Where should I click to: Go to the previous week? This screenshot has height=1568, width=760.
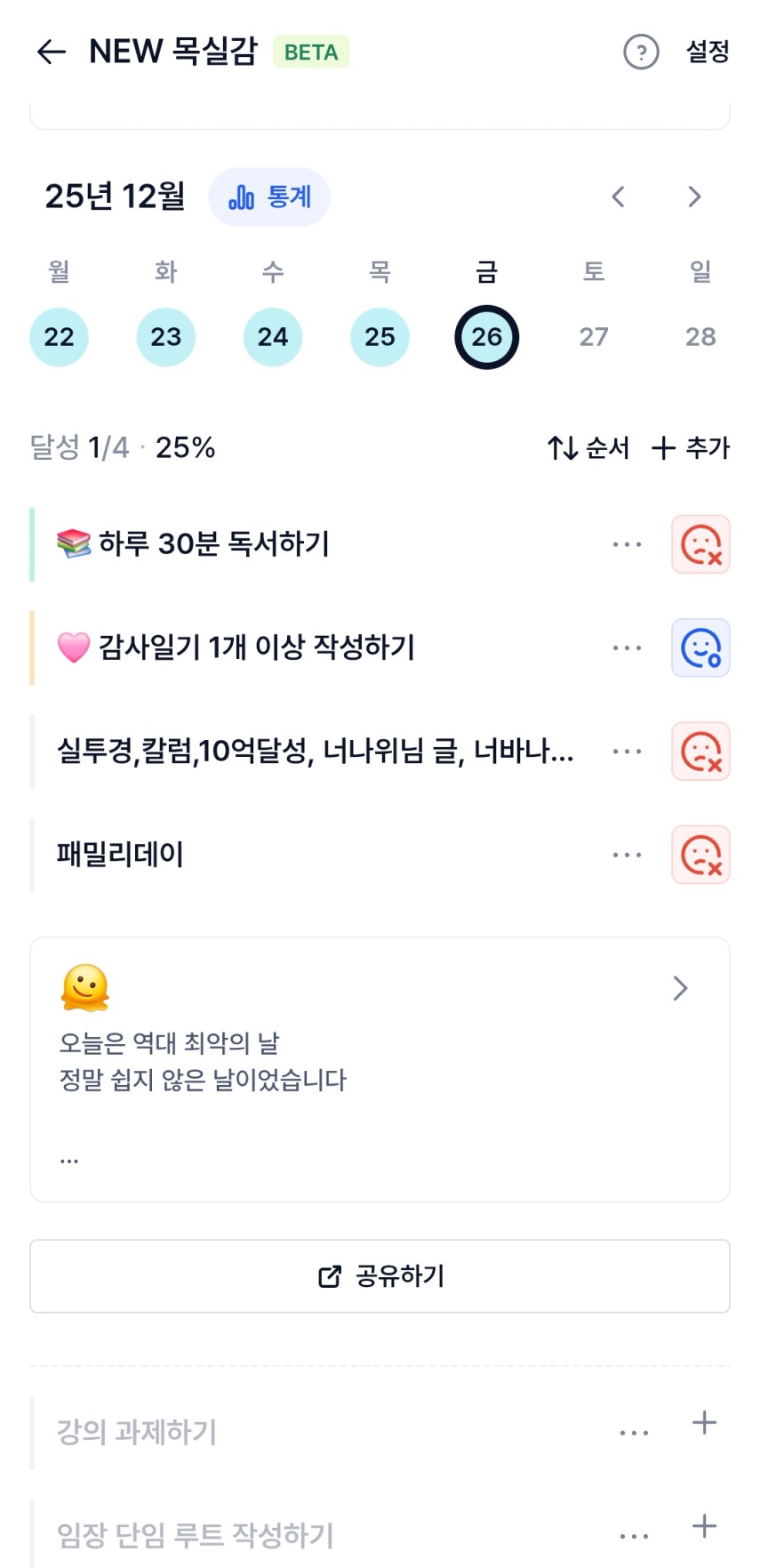click(619, 197)
